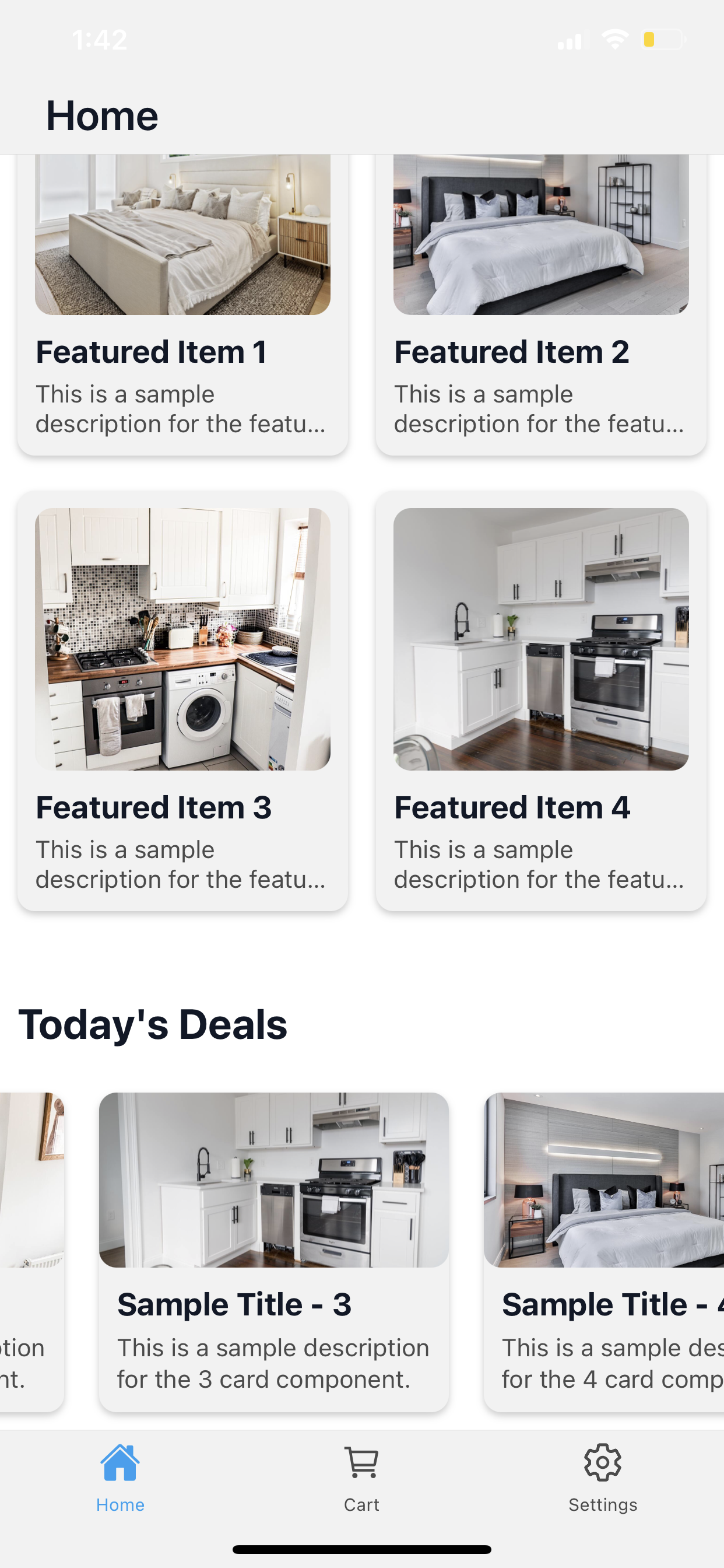This screenshot has width=724, height=1568.
Task: Open Sample Title - 3 deal card
Action: (274, 1251)
